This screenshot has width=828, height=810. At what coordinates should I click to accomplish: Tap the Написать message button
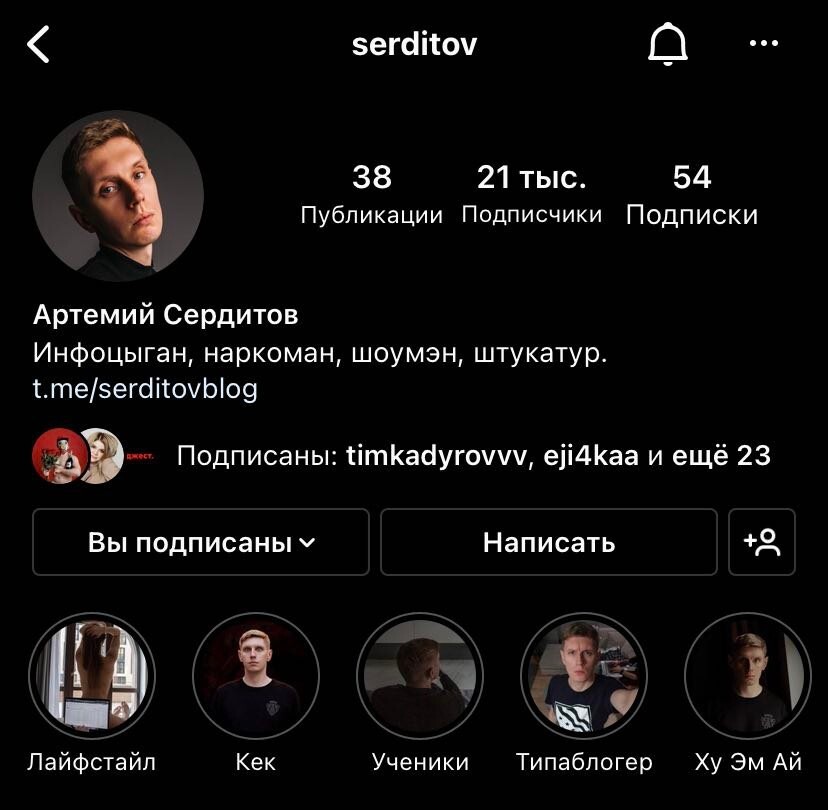click(548, 542)
